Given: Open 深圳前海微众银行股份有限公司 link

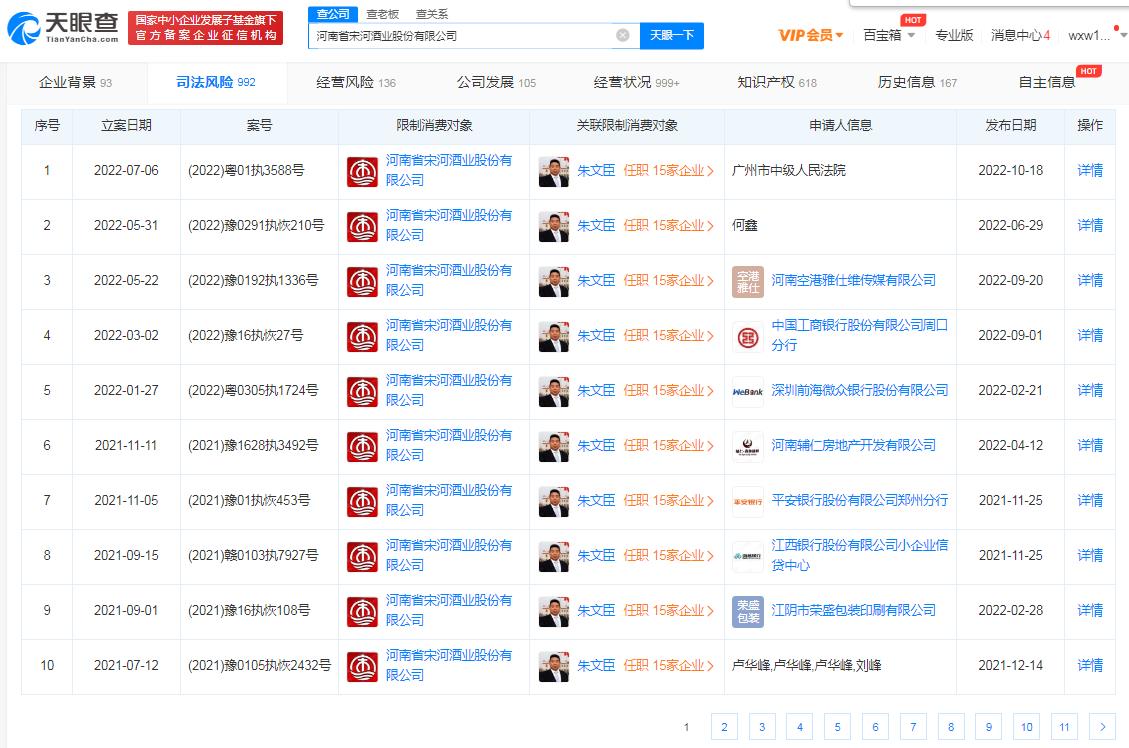Looking at the screenshot, I should tap(859, 390).
